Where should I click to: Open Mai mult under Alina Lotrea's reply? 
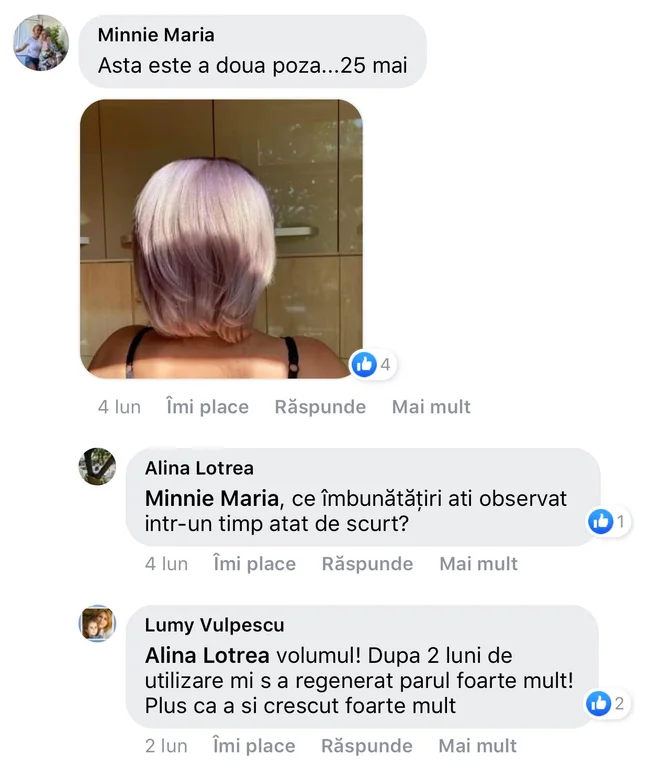[x=478, y=564]
